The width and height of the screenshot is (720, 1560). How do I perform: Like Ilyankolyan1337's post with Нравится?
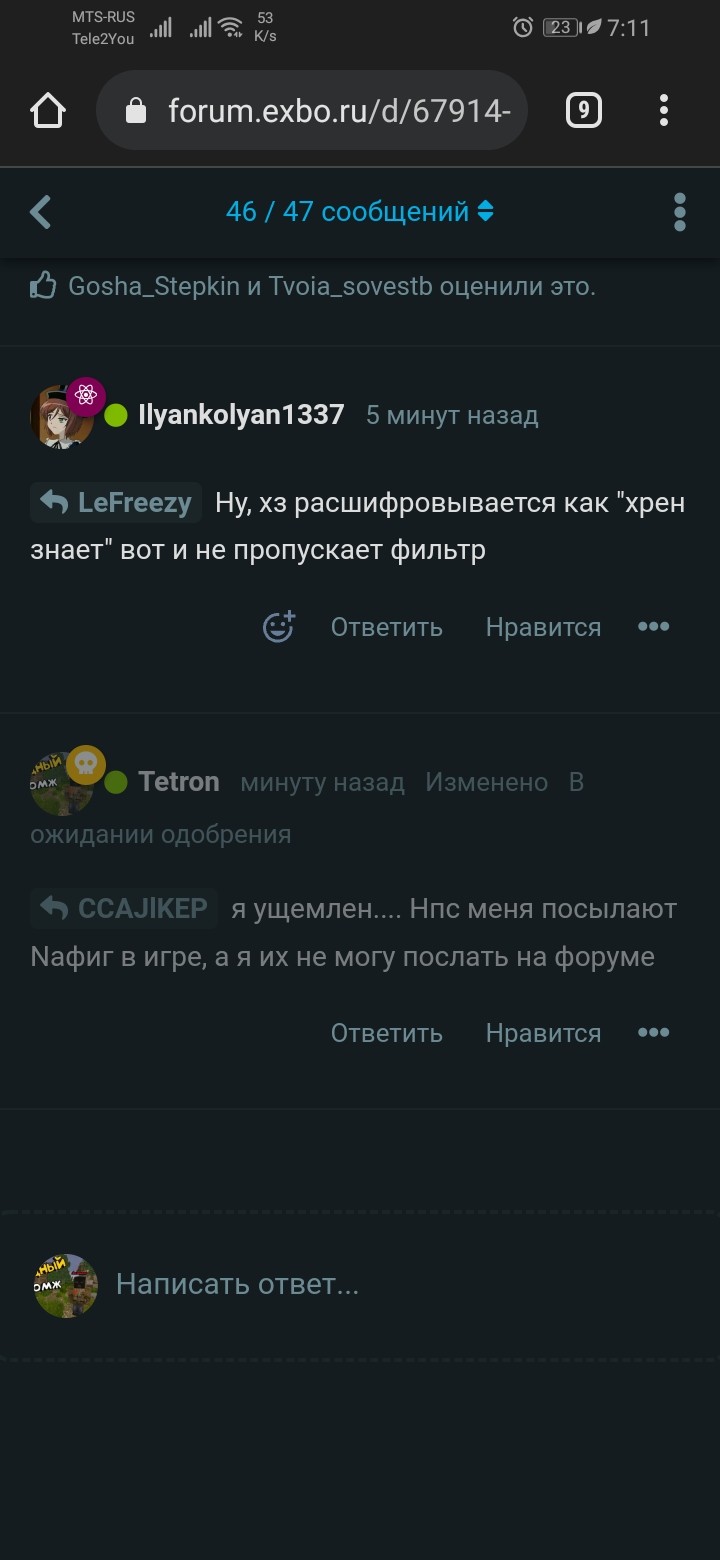tap(543, 627)
